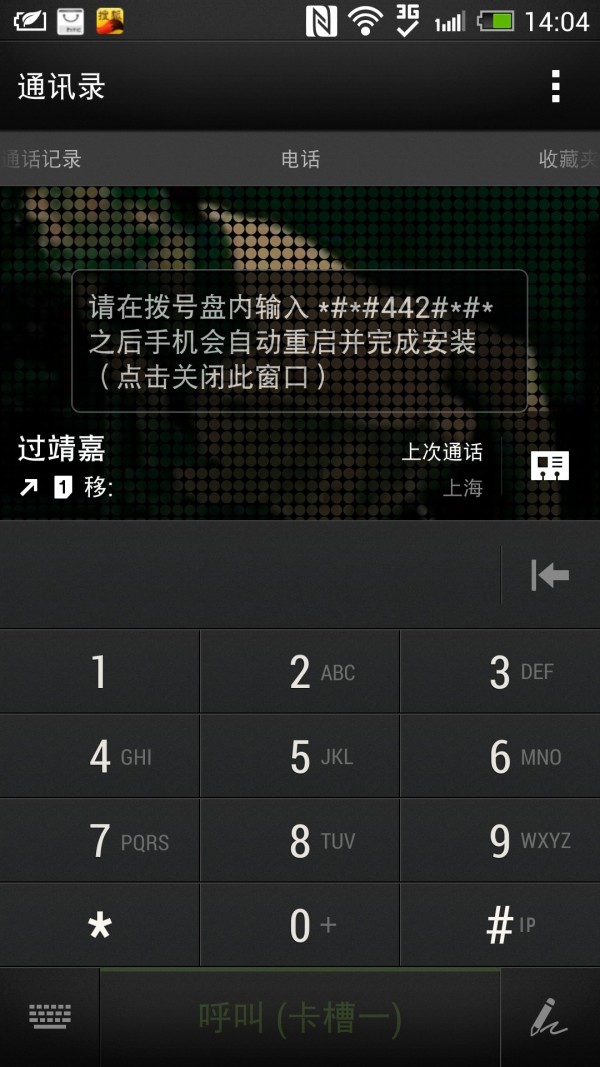
Task: Select the last call entry for 过靖嘉
Action: (x=250, y=466)
